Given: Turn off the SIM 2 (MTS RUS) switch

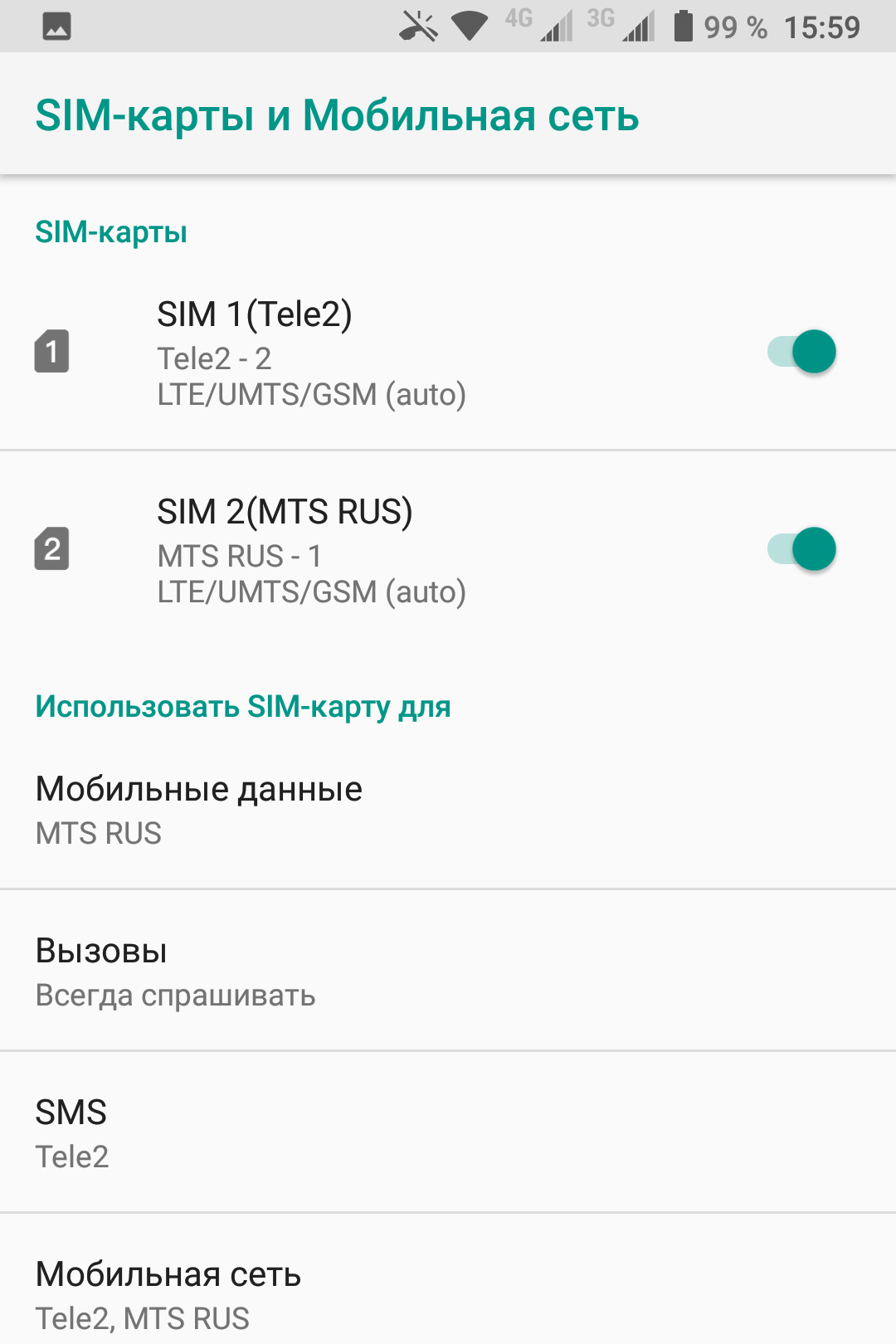Looking at the screenshot, I should 801,549.
